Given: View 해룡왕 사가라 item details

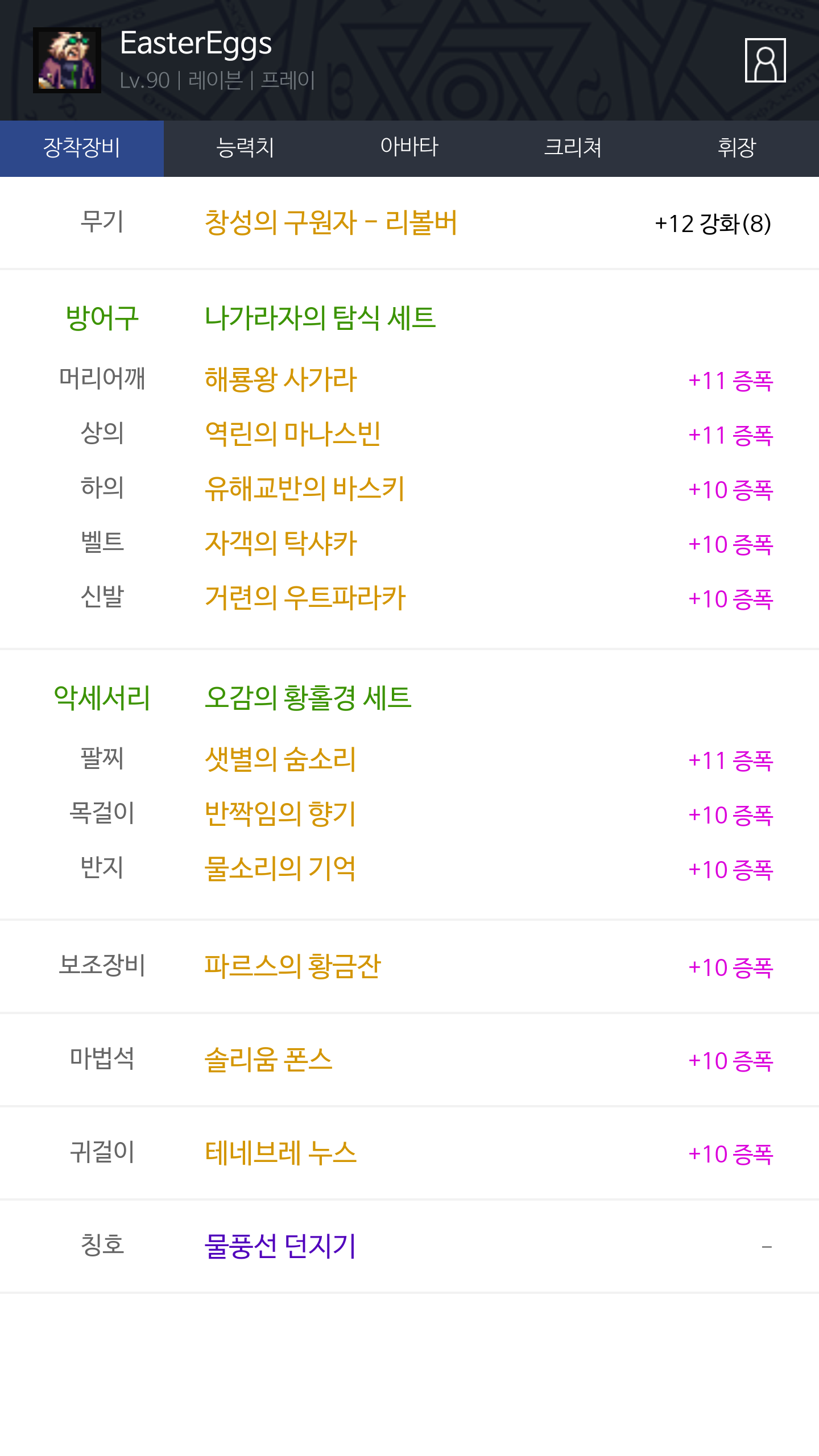Looking at the screenshot, I should pyautogui.click(x=280, y=380).
